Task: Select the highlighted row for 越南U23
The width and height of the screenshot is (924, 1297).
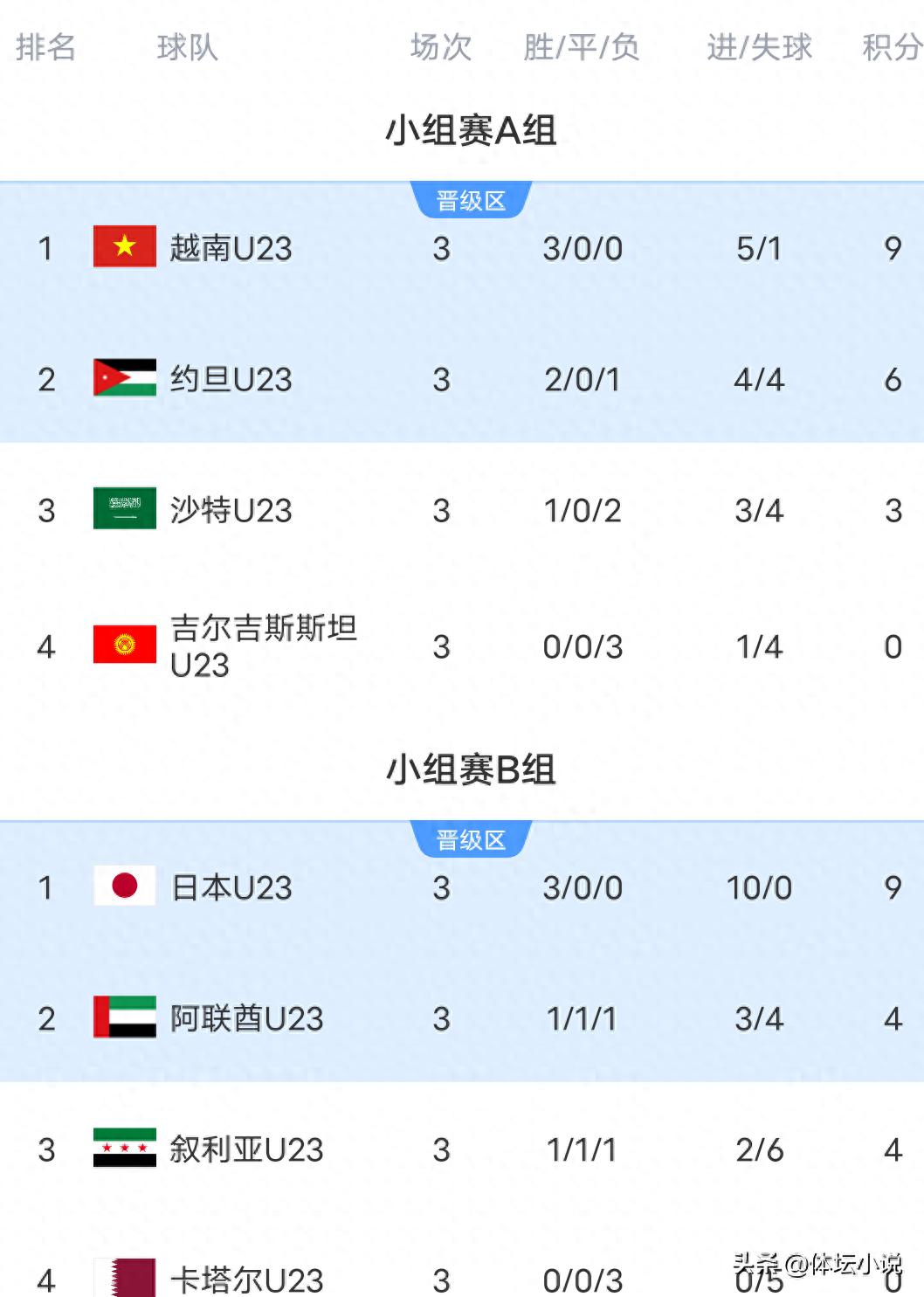Action: (x=462, y=248)
